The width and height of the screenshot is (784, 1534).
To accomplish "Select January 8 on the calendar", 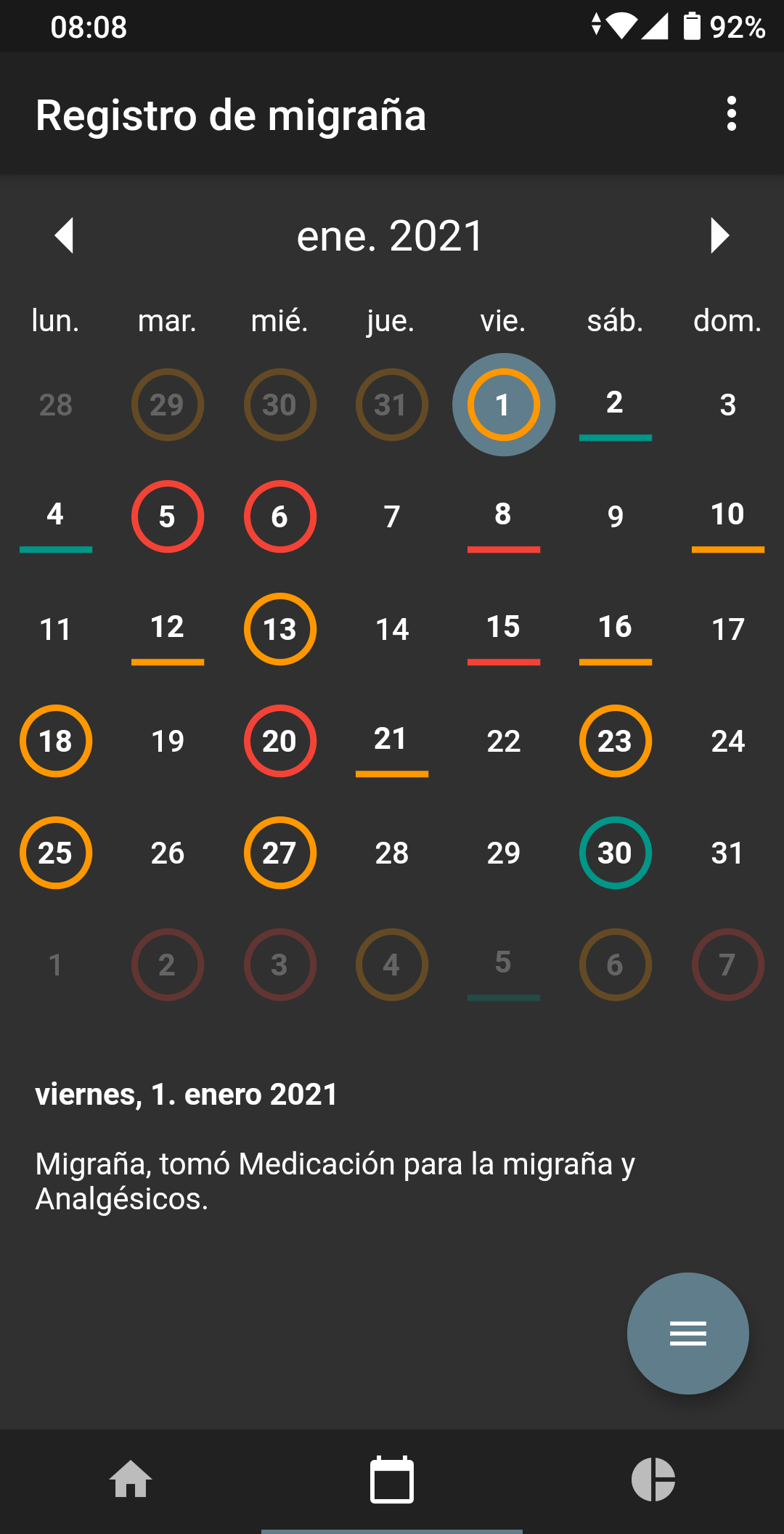I will [503, 516].
